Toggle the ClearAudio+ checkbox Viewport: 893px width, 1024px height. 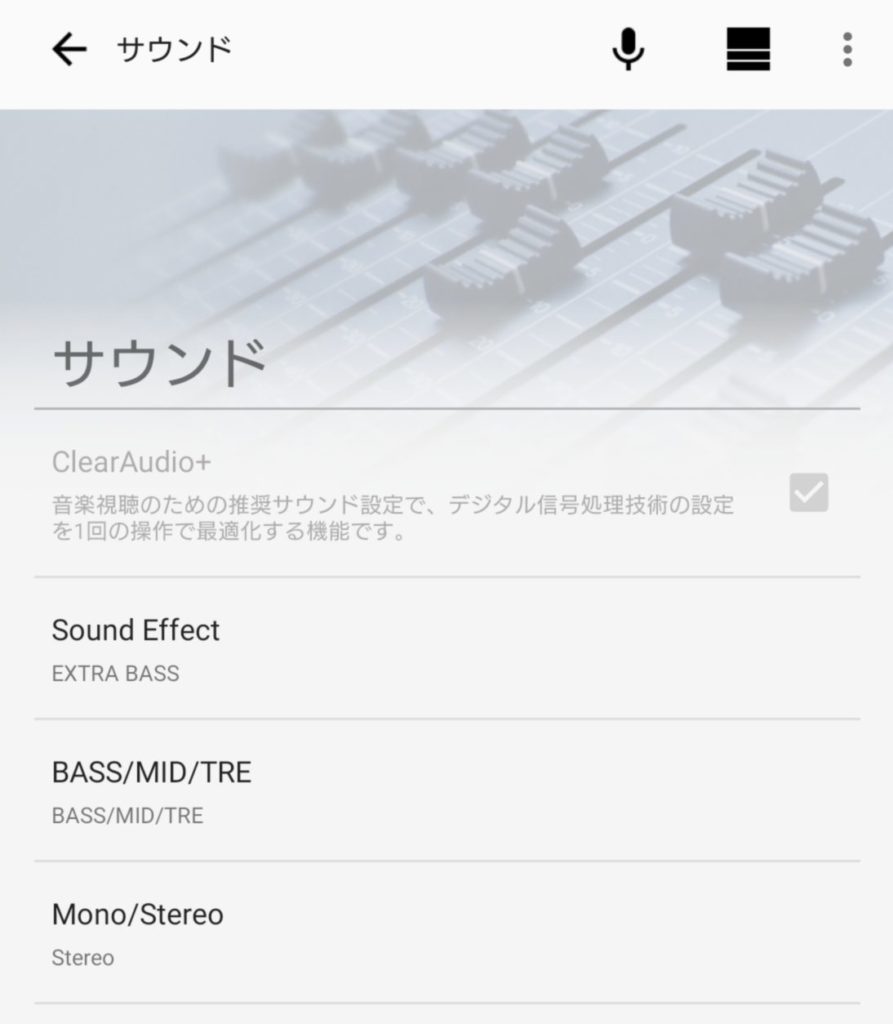click(808, 492)
